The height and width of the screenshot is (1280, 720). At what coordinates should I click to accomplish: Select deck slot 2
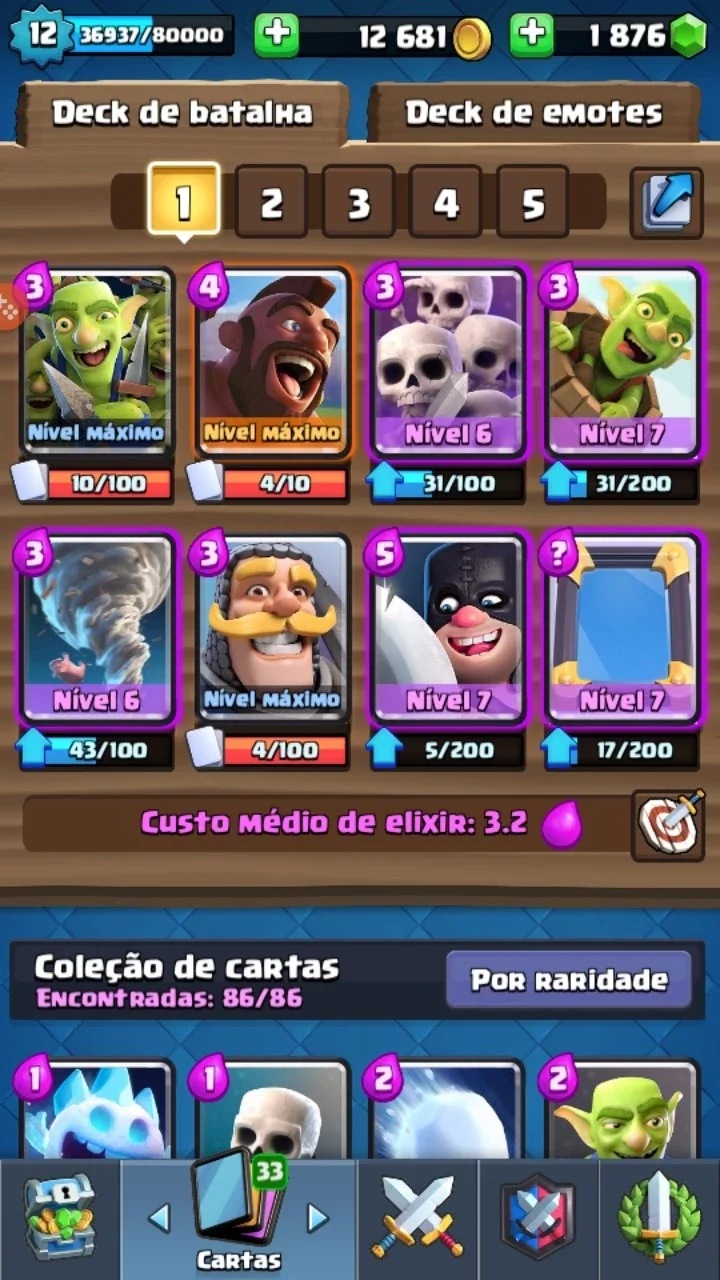click(271, 203)
